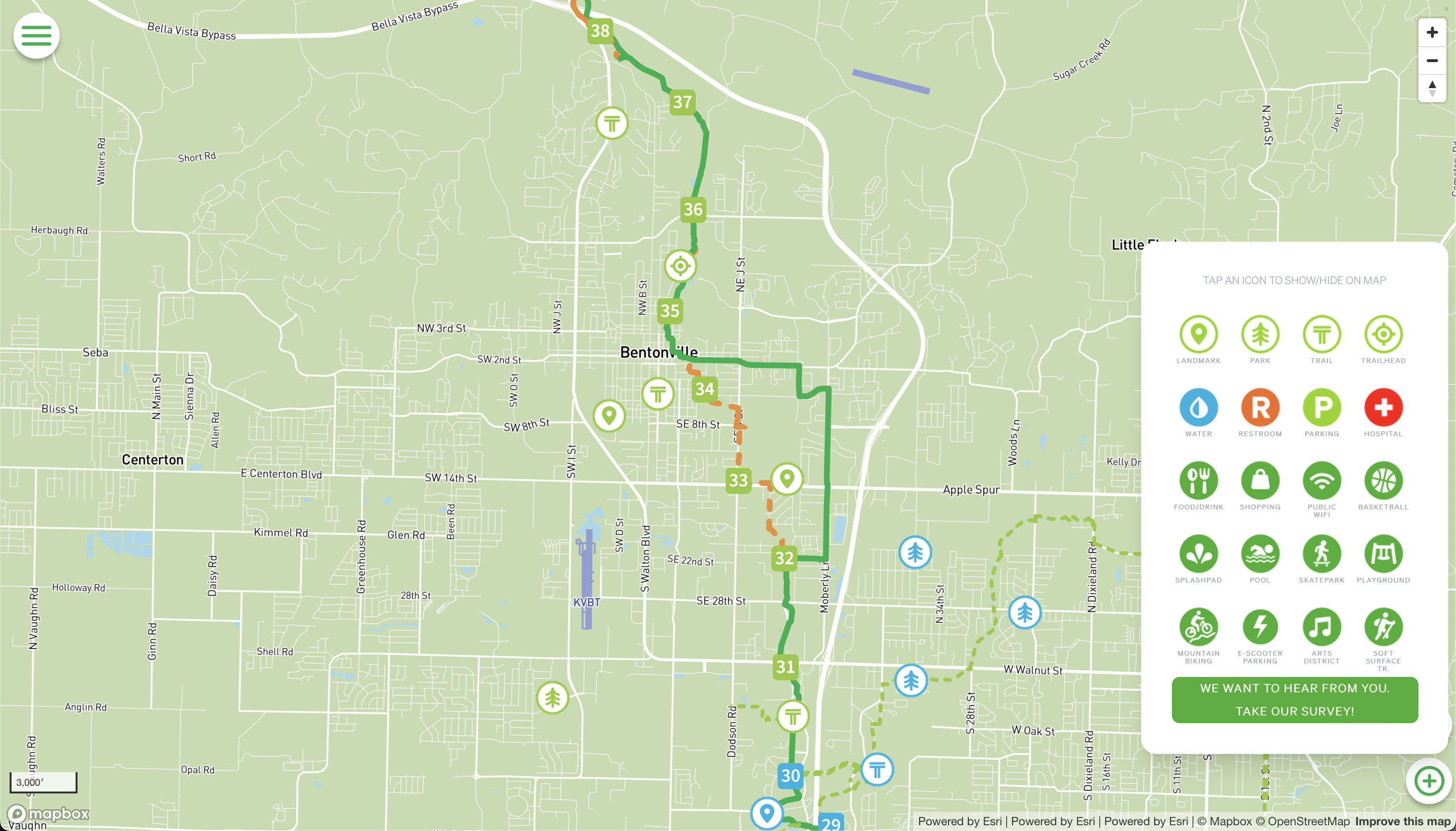Toggle Landmark icons on the map
The width and height of the screenshot is (1456, 831).
[1198, 335]
